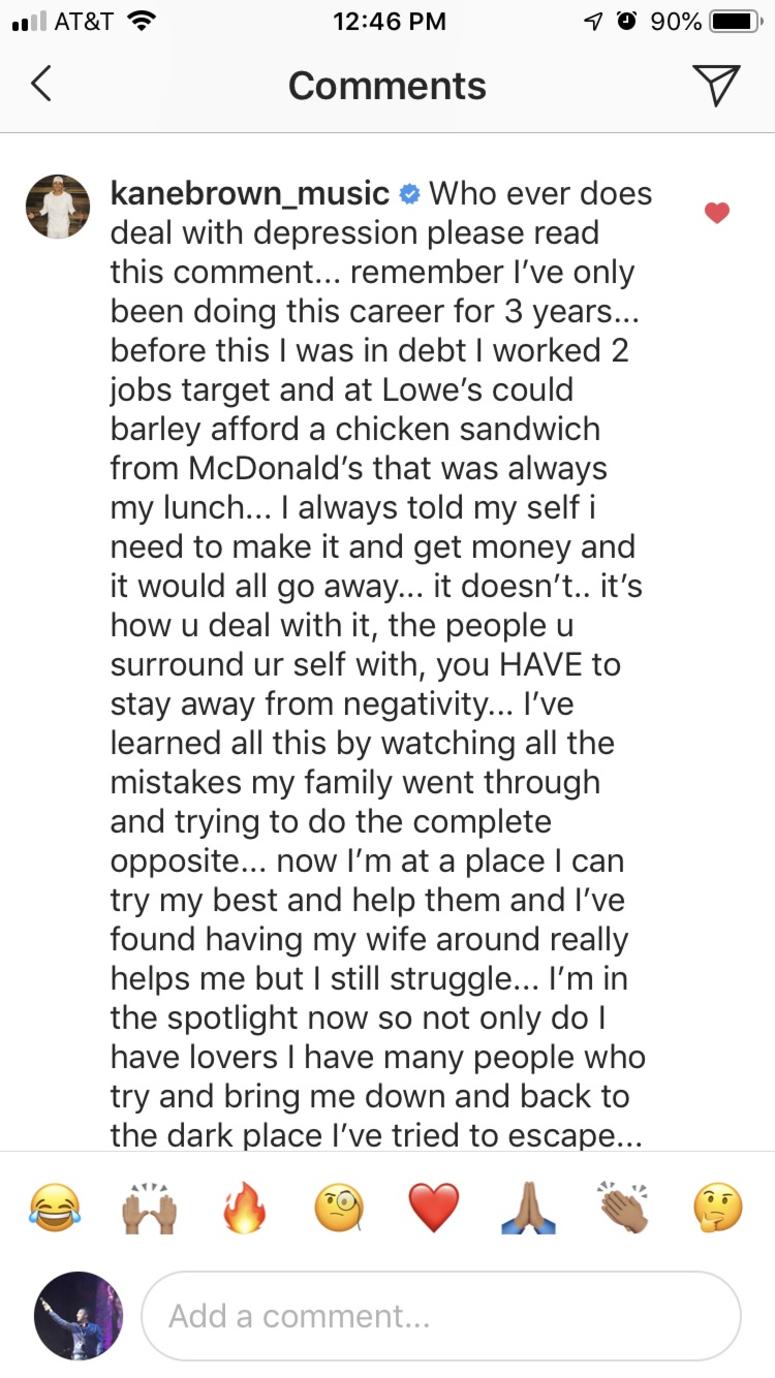The image size is (775, 1378).
Task: Insert the red heart emoji
Action: [434, 1207]
